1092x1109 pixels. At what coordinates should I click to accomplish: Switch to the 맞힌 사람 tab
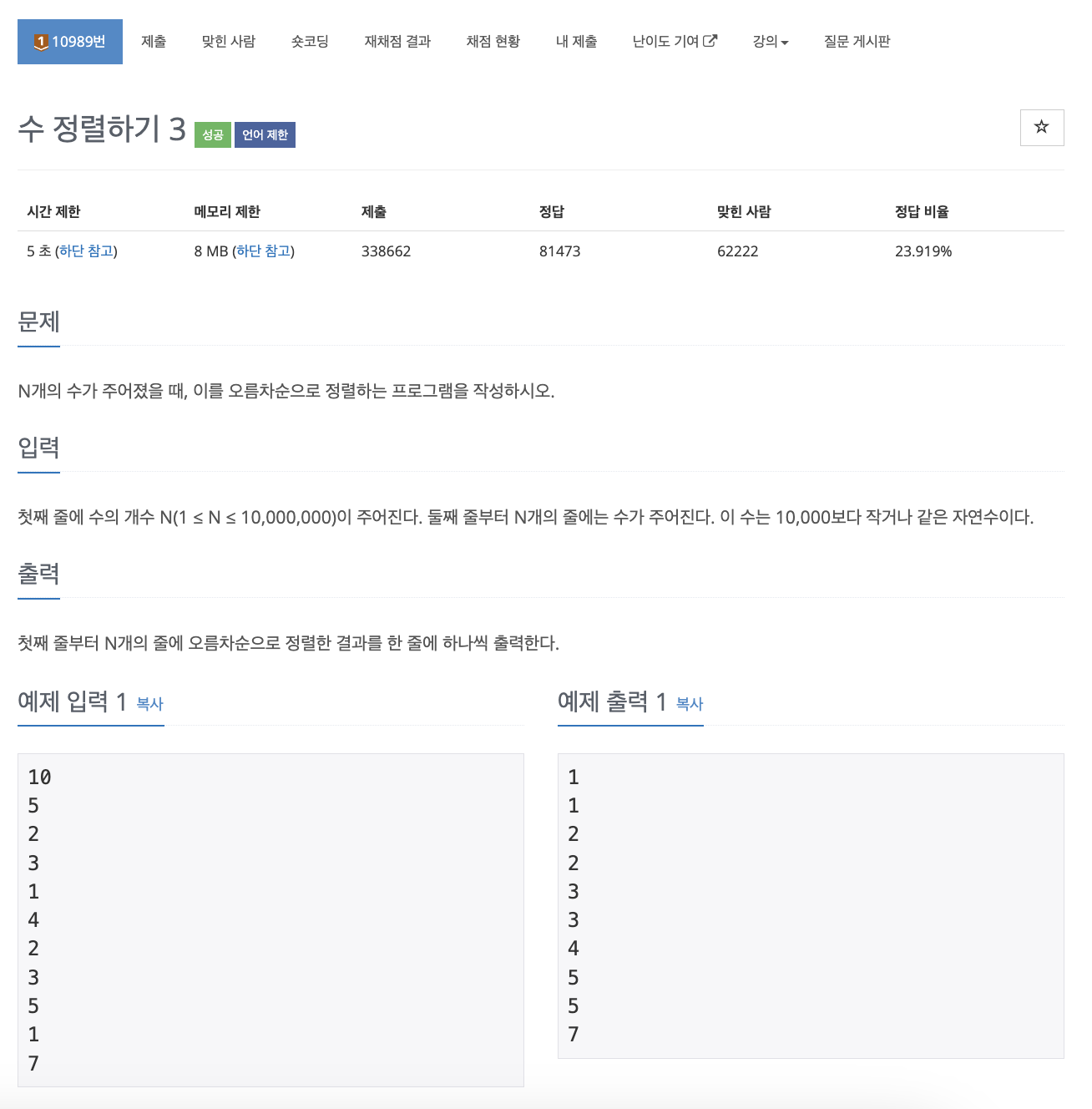pyautogui.click(x=228, y=42)
